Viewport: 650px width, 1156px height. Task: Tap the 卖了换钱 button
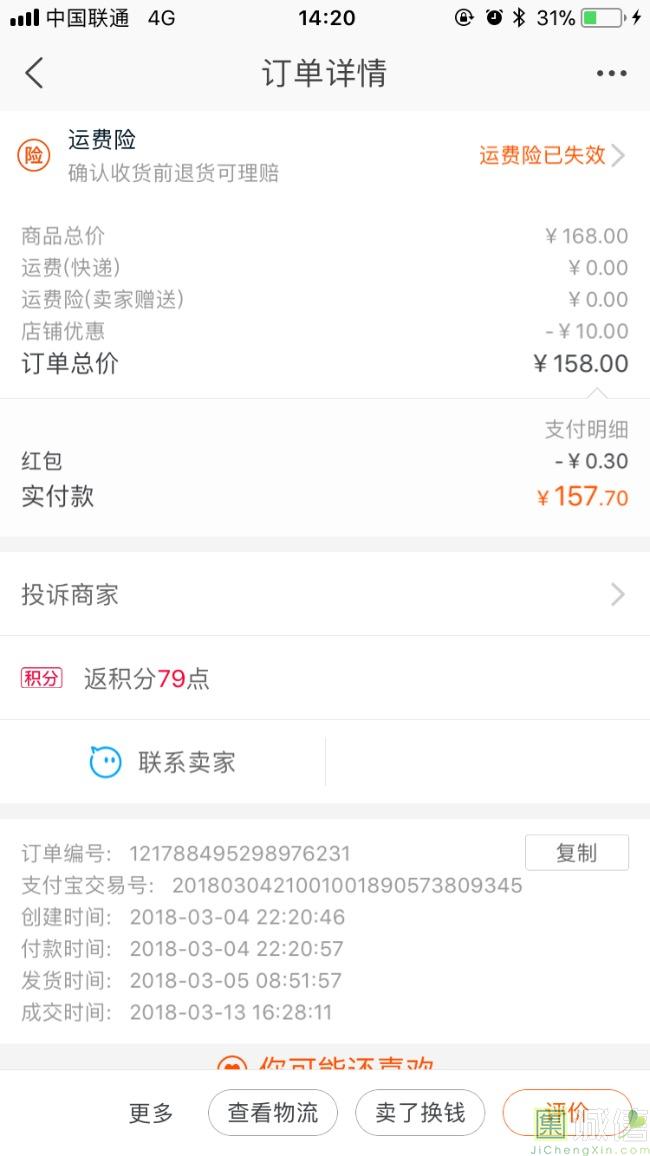click(x=420, y=1112)
